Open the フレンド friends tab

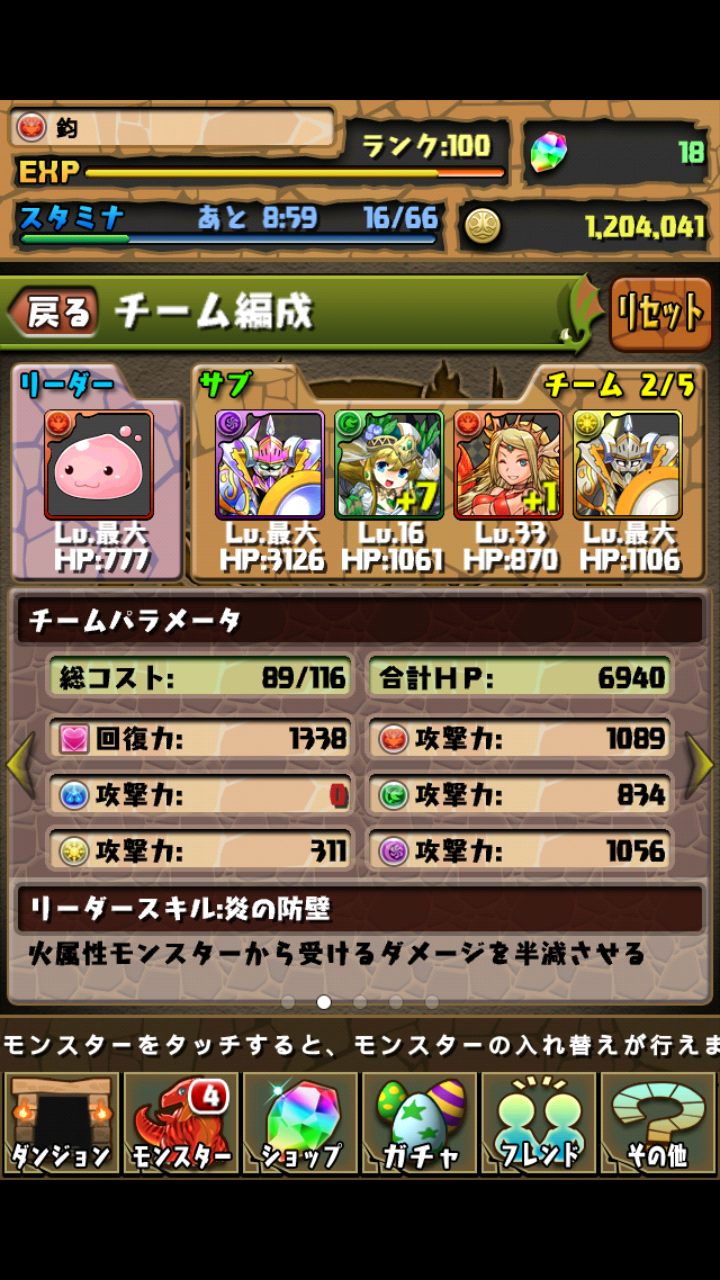[538, 1122]
